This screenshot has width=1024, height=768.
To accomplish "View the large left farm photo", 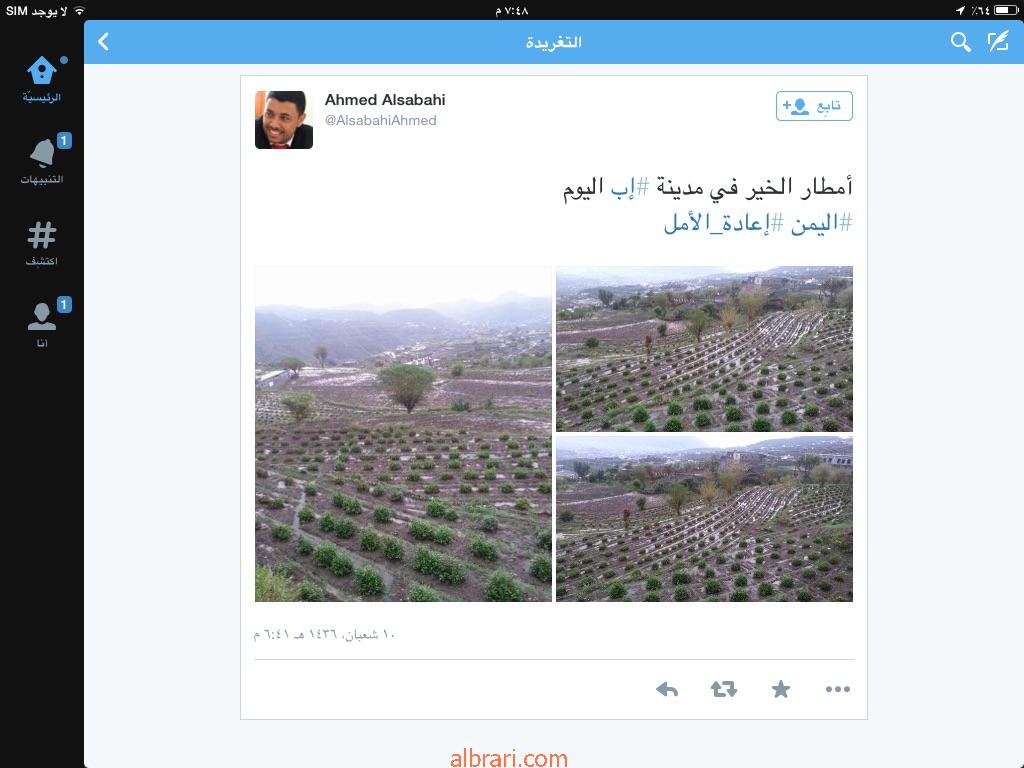I will click(403, 434).
